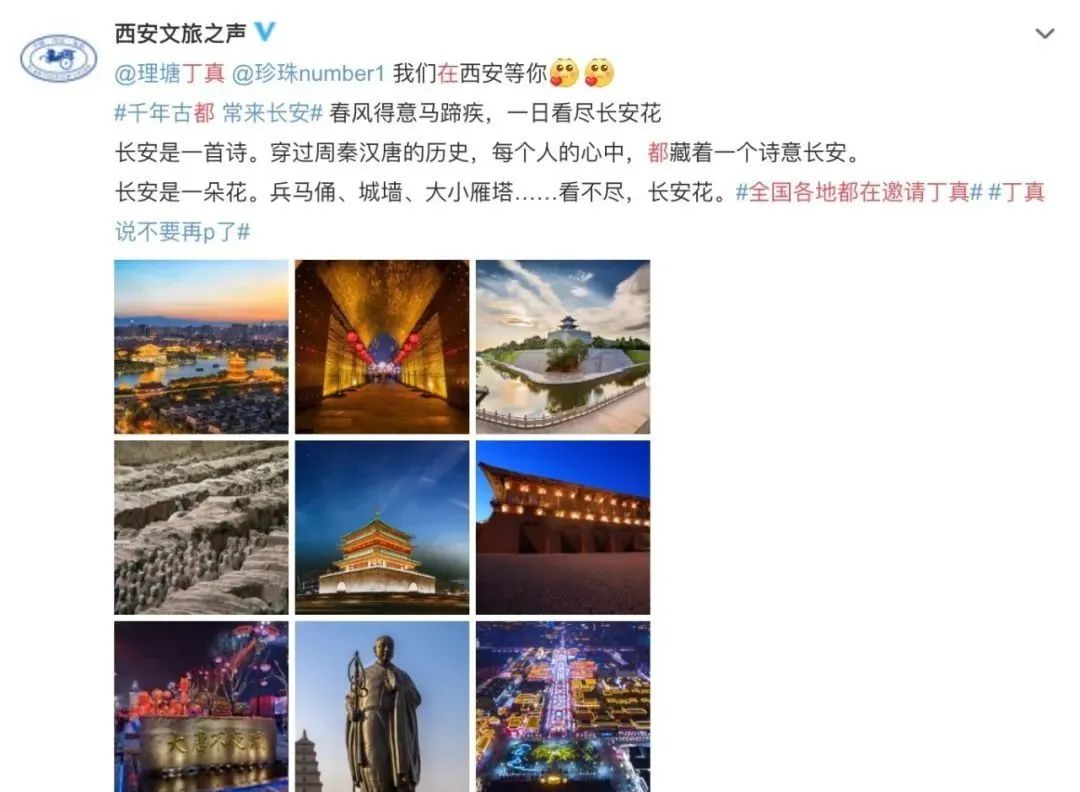View the illuminated bell tower photo
This screenshot has width=1080, height=792.
coord(382,527)
